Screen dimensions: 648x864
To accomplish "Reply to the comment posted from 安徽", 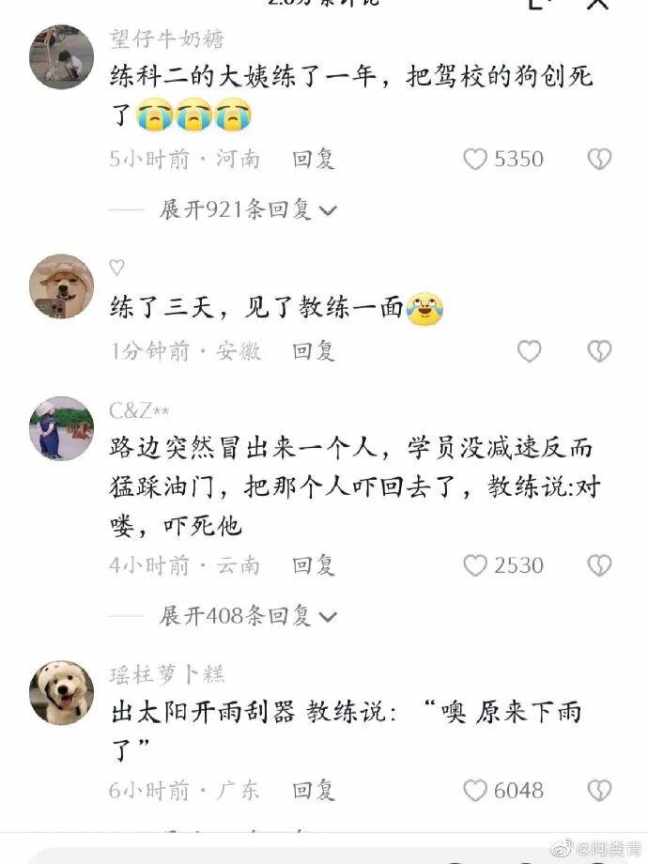I will click(313, 351).
